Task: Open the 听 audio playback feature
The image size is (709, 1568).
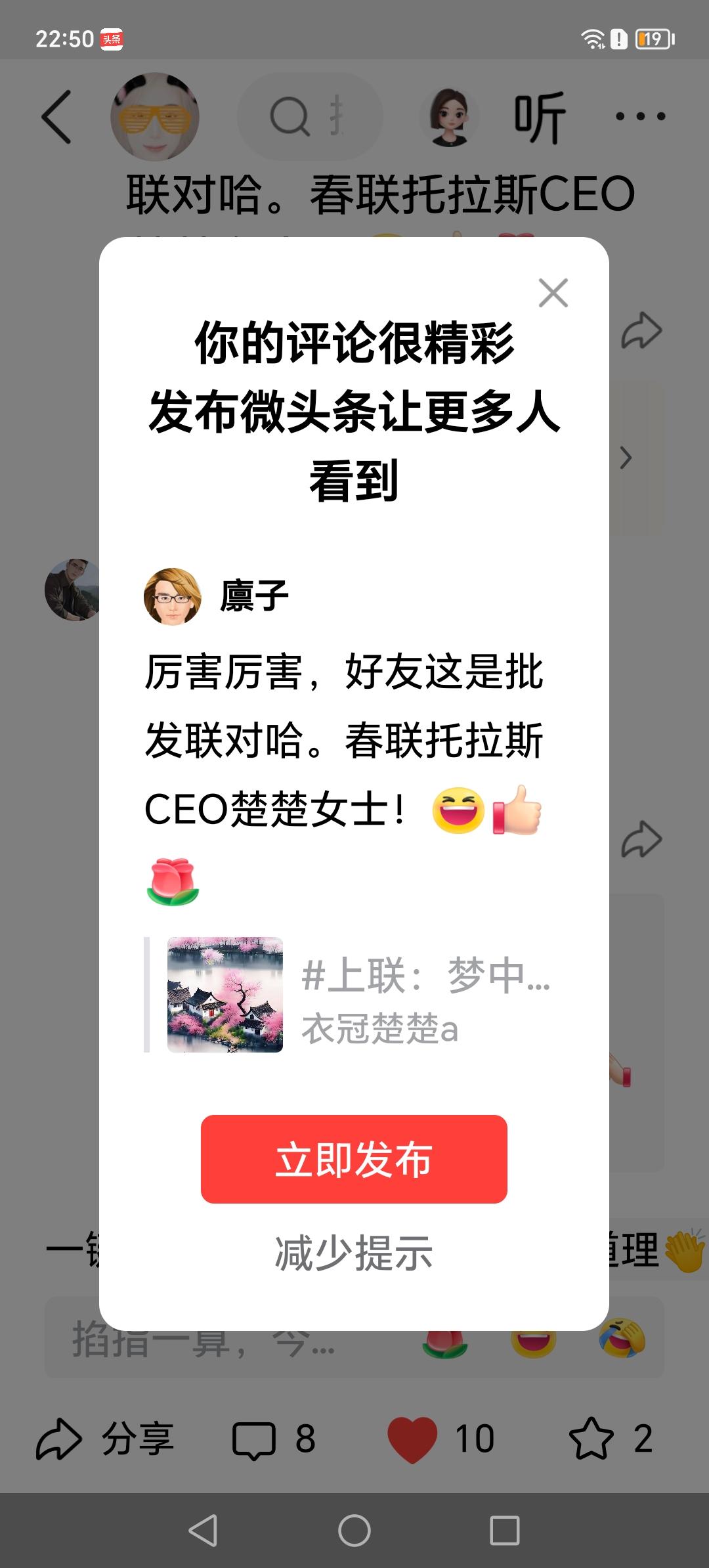Action: point(538,115)
